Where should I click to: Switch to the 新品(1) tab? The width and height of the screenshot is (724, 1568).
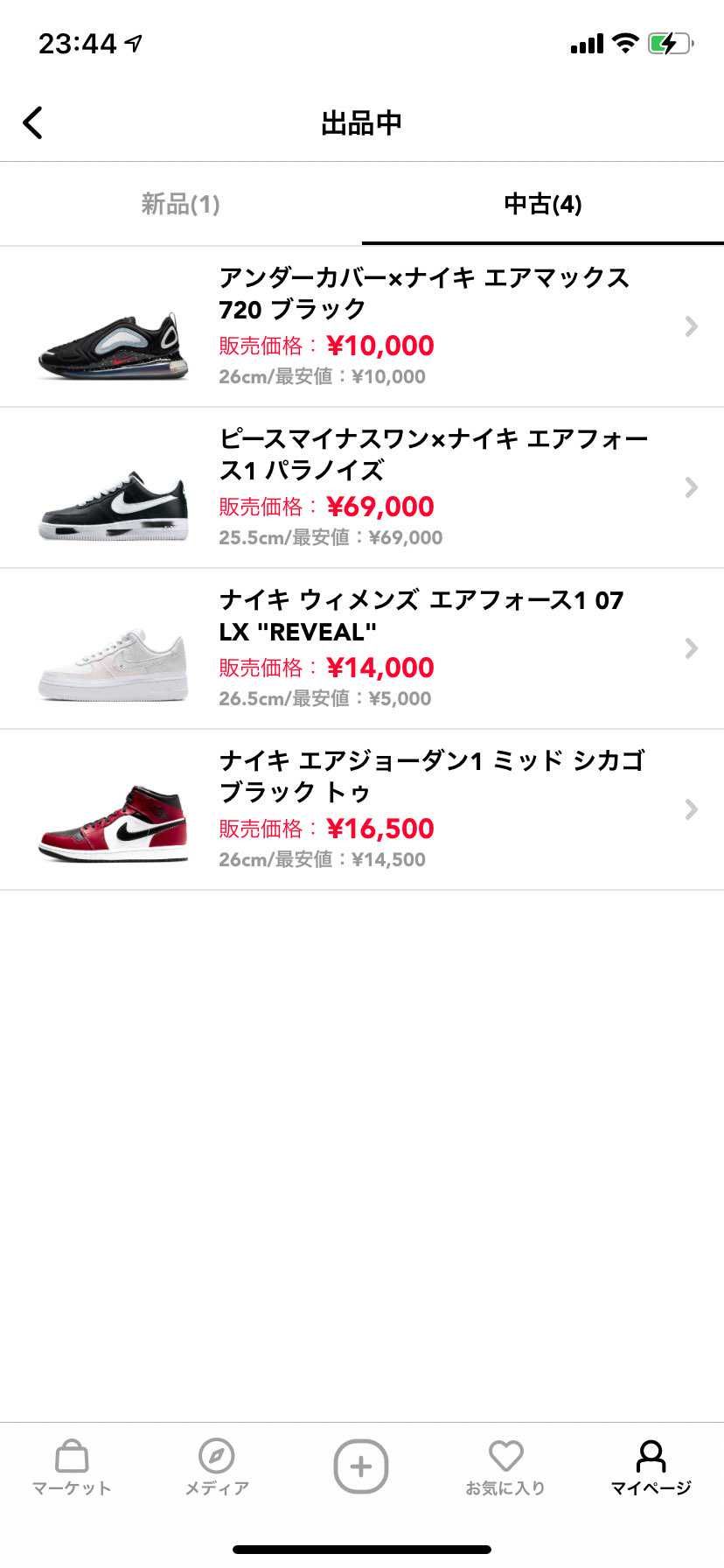pyautogui.click(x=179, y=204)
